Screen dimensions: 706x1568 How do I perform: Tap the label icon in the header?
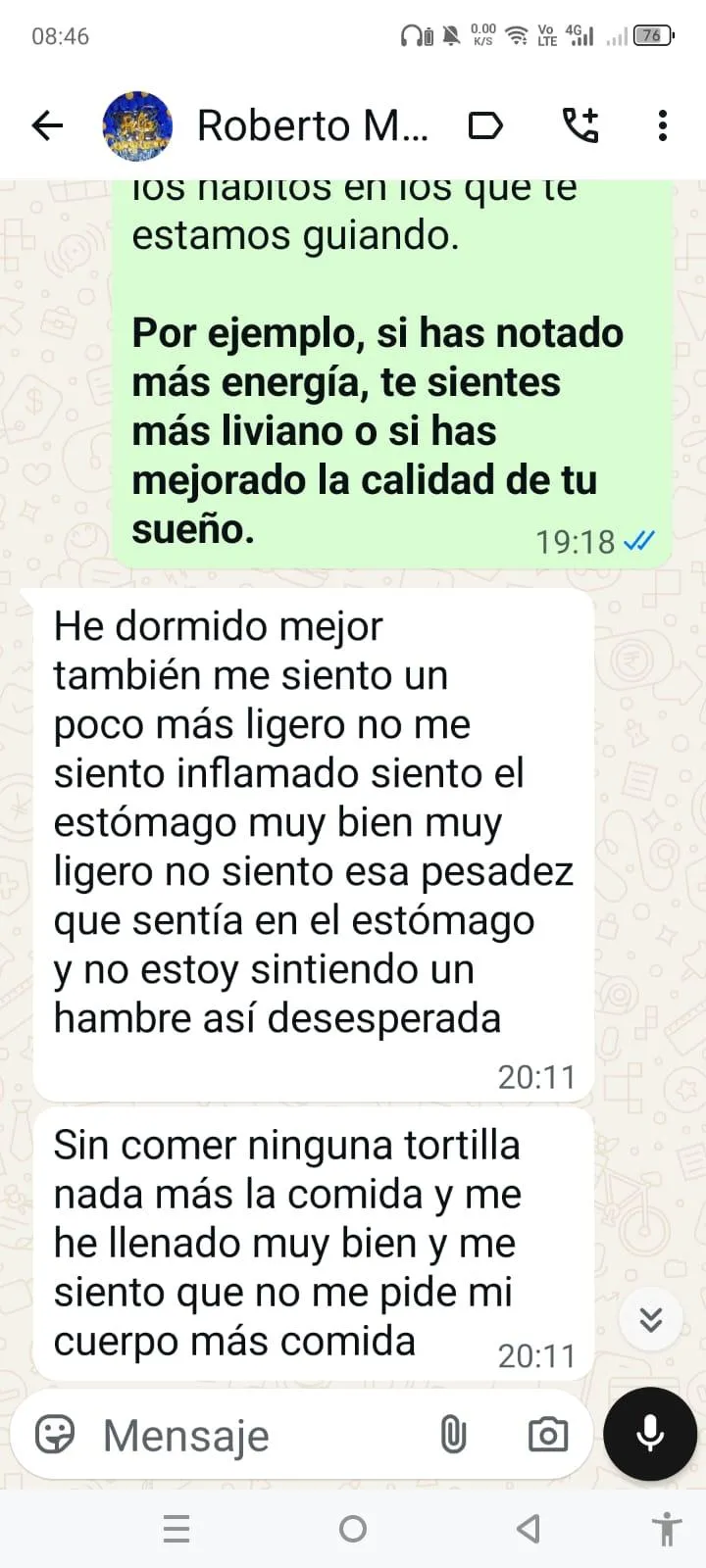coord(485,125)
